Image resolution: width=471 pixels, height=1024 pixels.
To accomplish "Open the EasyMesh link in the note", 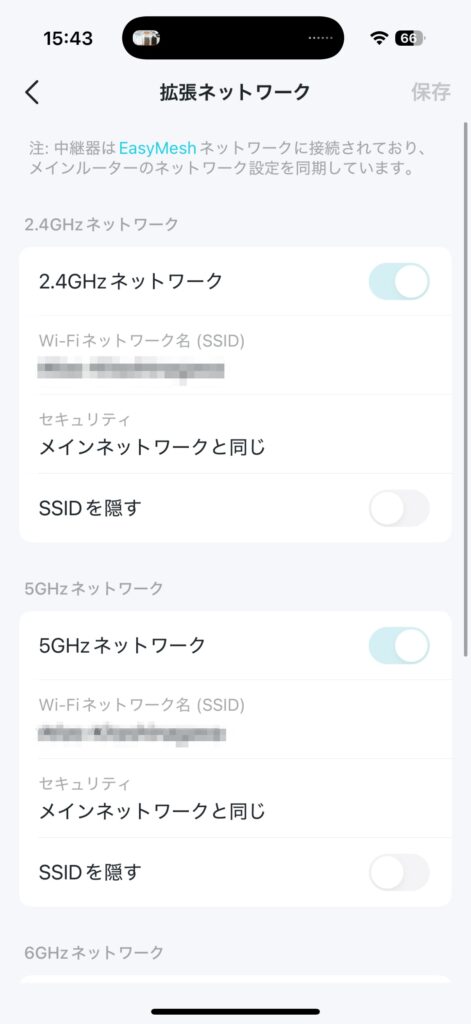I will click(157, 148).
